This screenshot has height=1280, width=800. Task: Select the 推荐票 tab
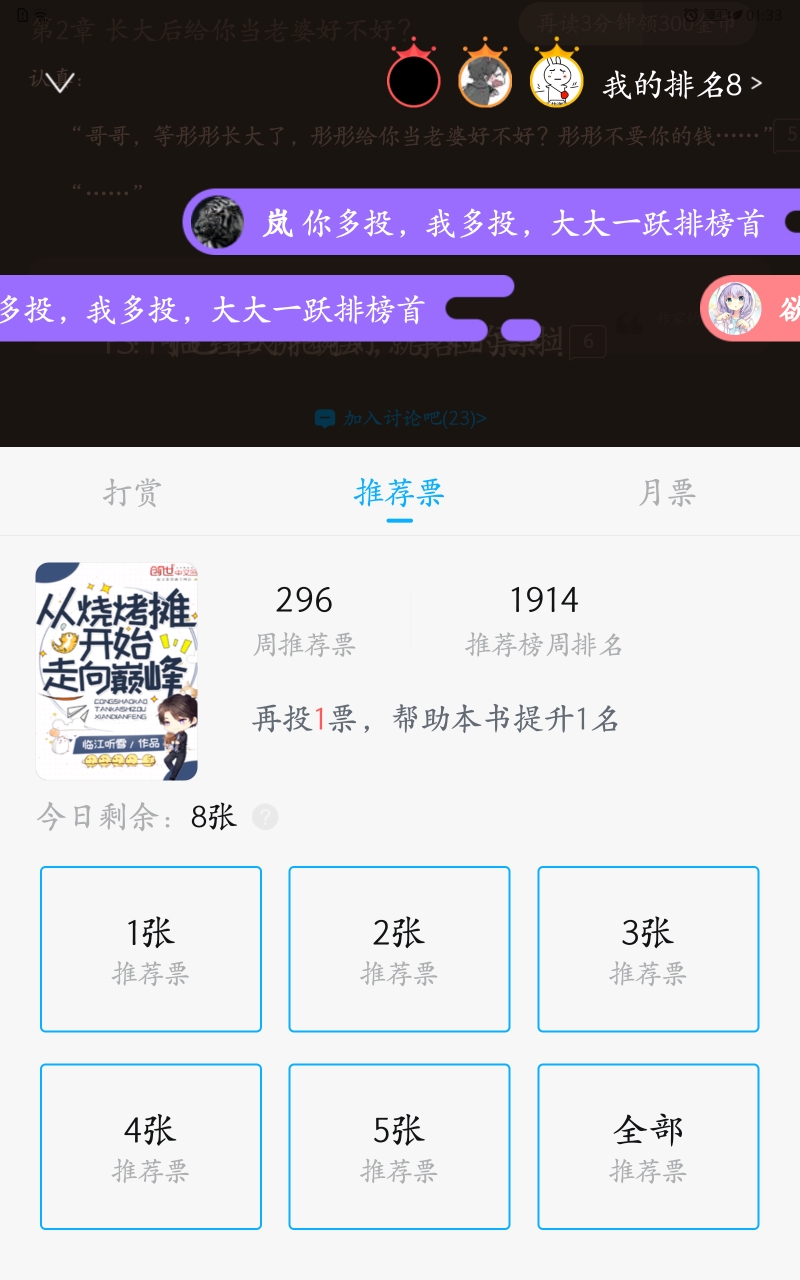pyautogui.click(x=399, y=492)
